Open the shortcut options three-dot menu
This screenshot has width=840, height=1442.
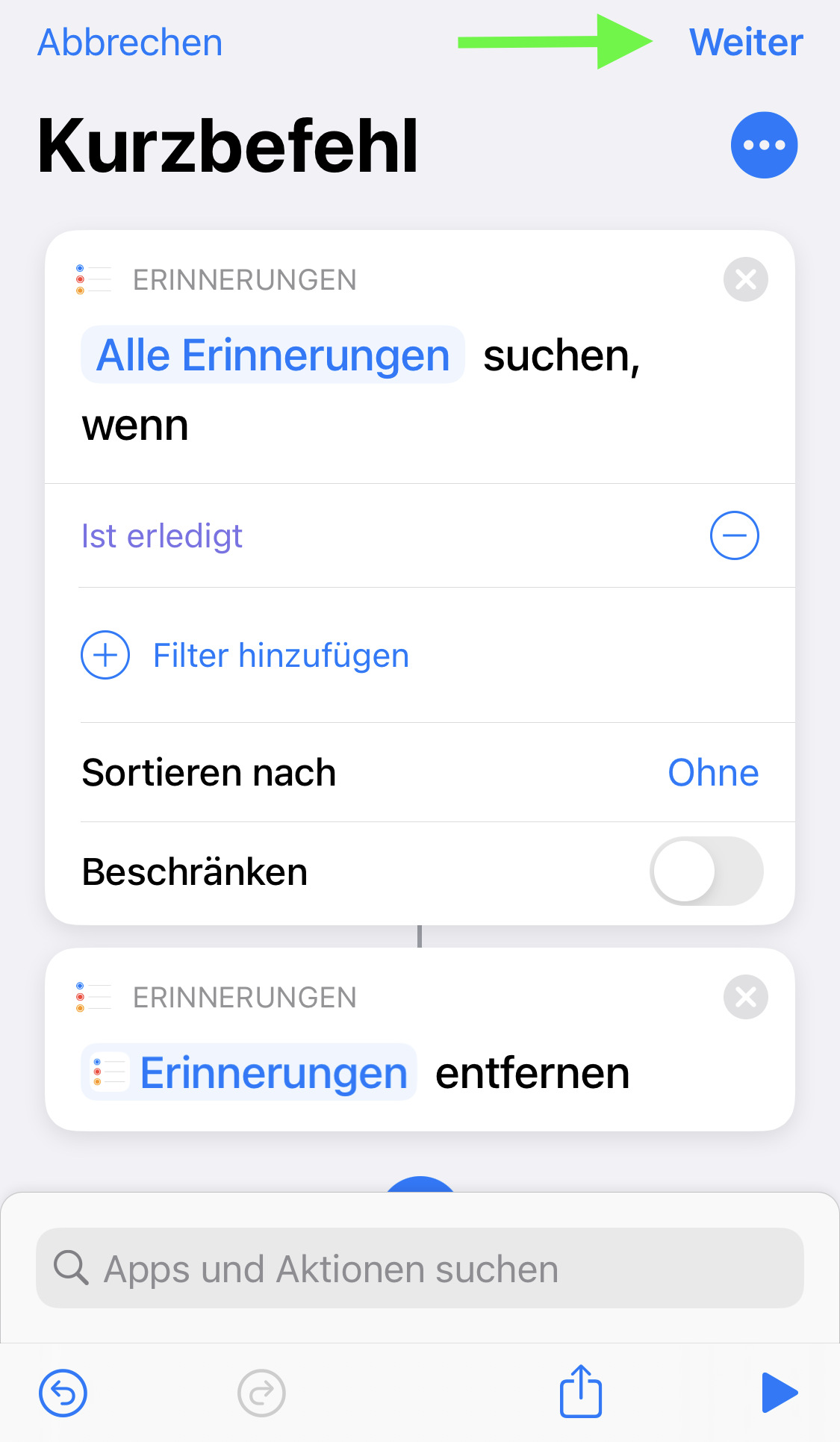pos(764,145)
